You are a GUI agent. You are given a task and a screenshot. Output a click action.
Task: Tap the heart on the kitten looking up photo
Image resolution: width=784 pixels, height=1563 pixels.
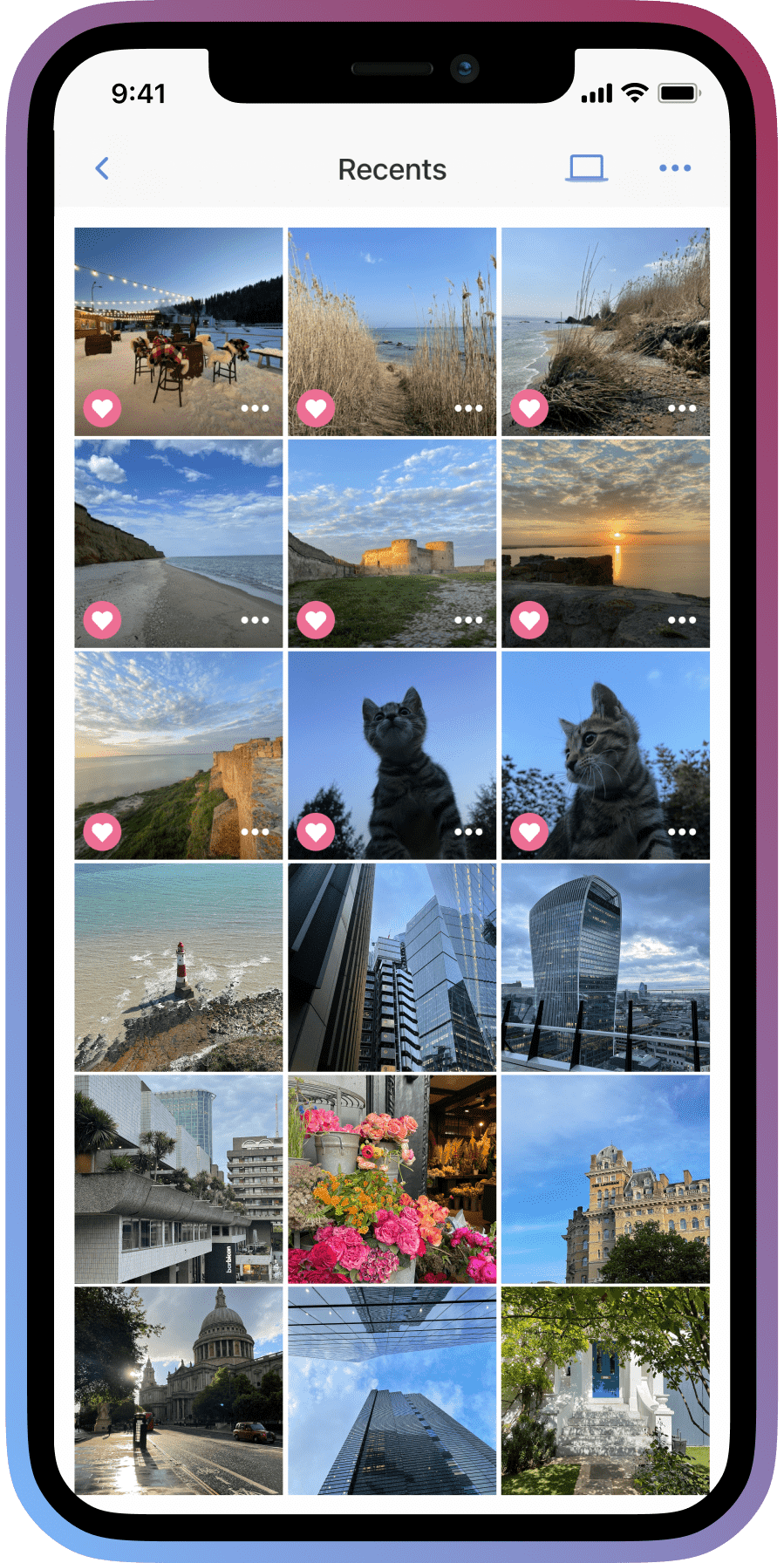(x=316, y=832)
